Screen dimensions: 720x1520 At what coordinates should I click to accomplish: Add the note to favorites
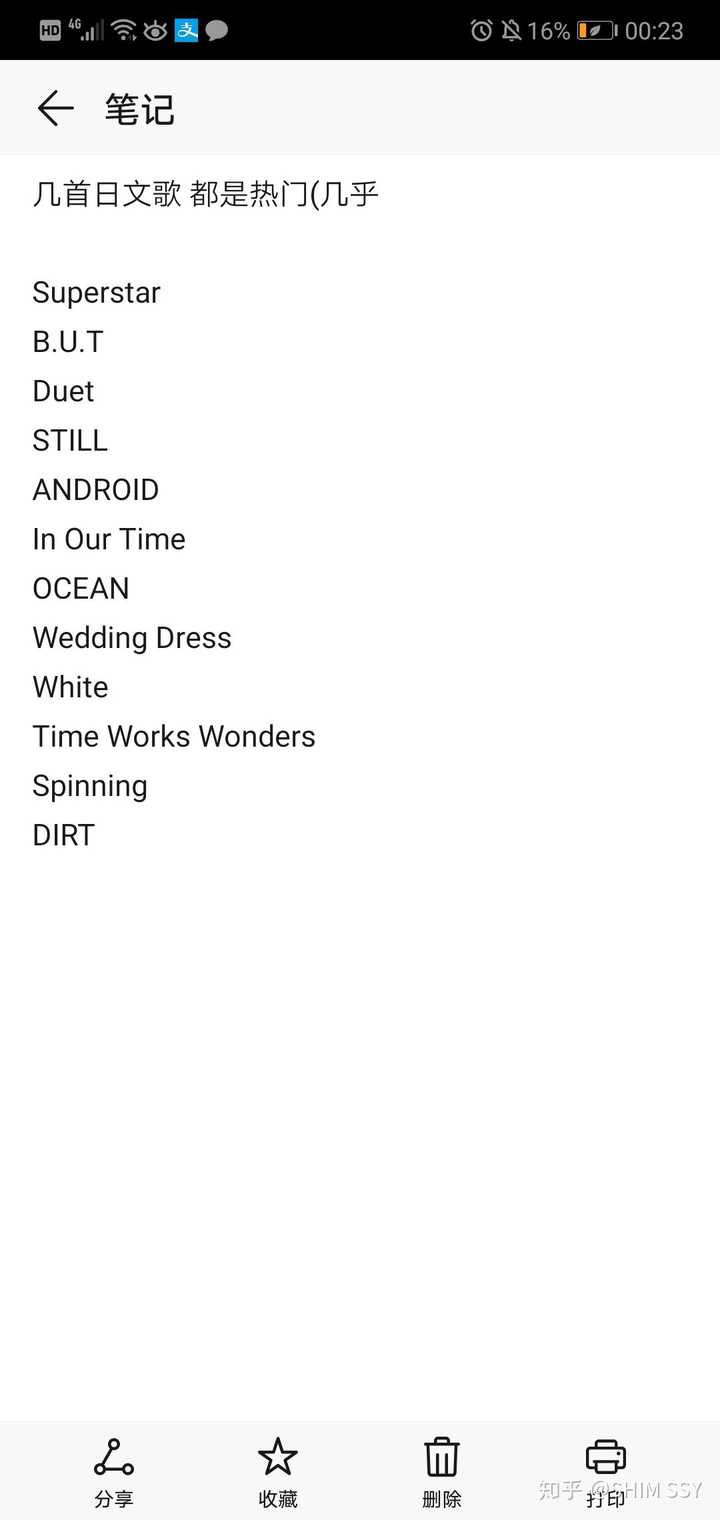[277, 1469]
